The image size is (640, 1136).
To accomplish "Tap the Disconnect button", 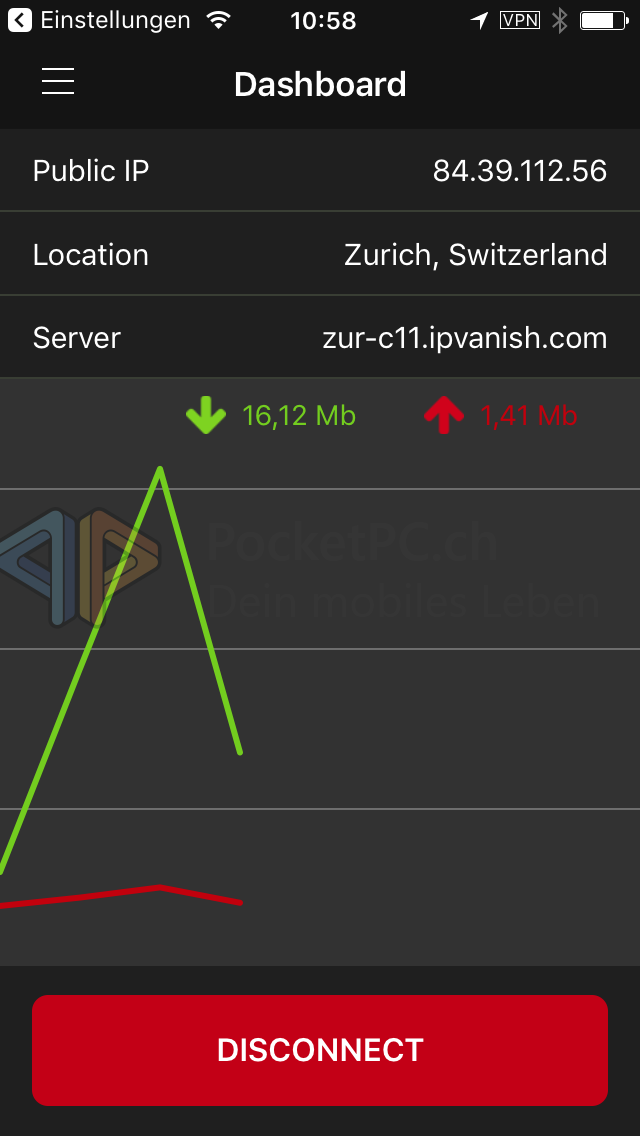I will [320, 1050].
